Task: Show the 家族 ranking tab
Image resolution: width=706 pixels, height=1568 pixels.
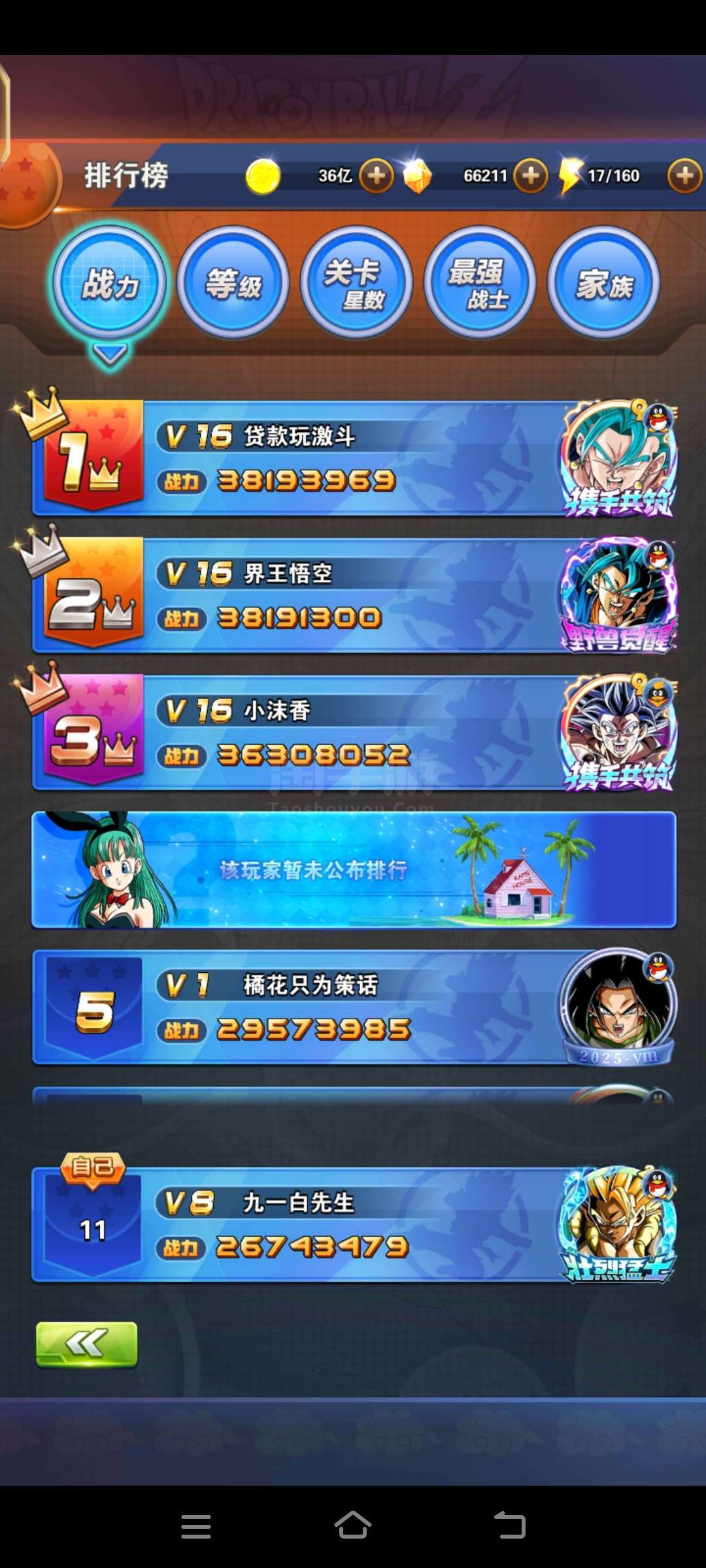Action: 604,284
